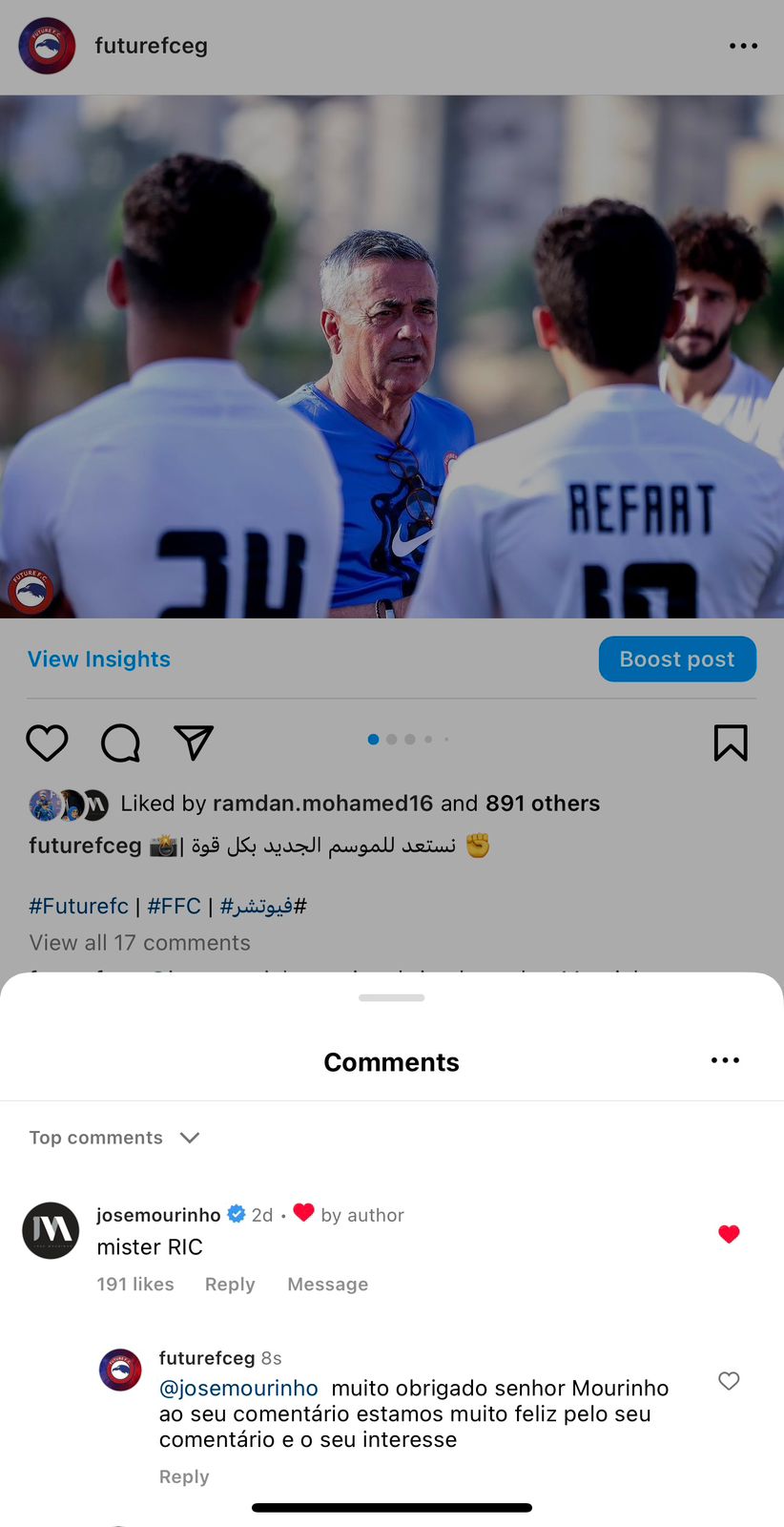Open the post's comment bubble icon
The image size is (784, 1527).
pos(120,743)
